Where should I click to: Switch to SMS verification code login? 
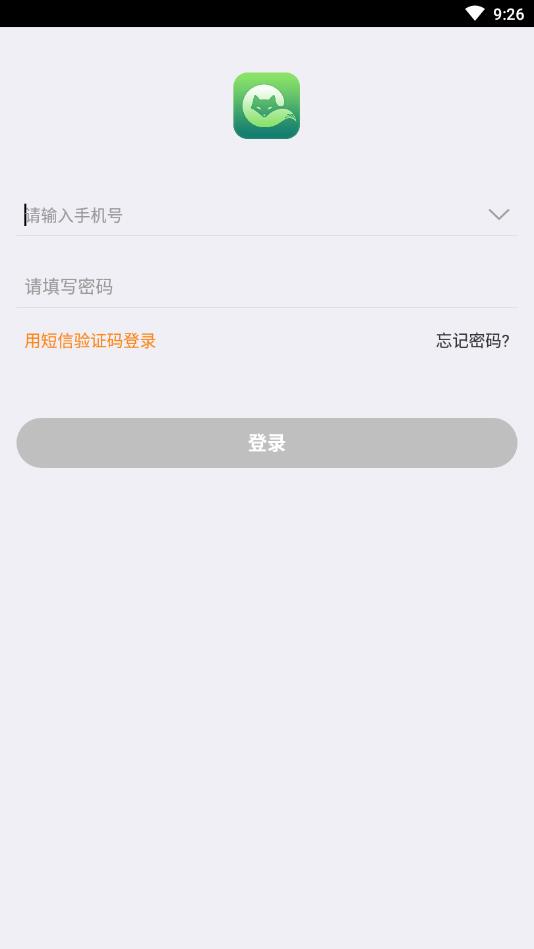(90, 341)
